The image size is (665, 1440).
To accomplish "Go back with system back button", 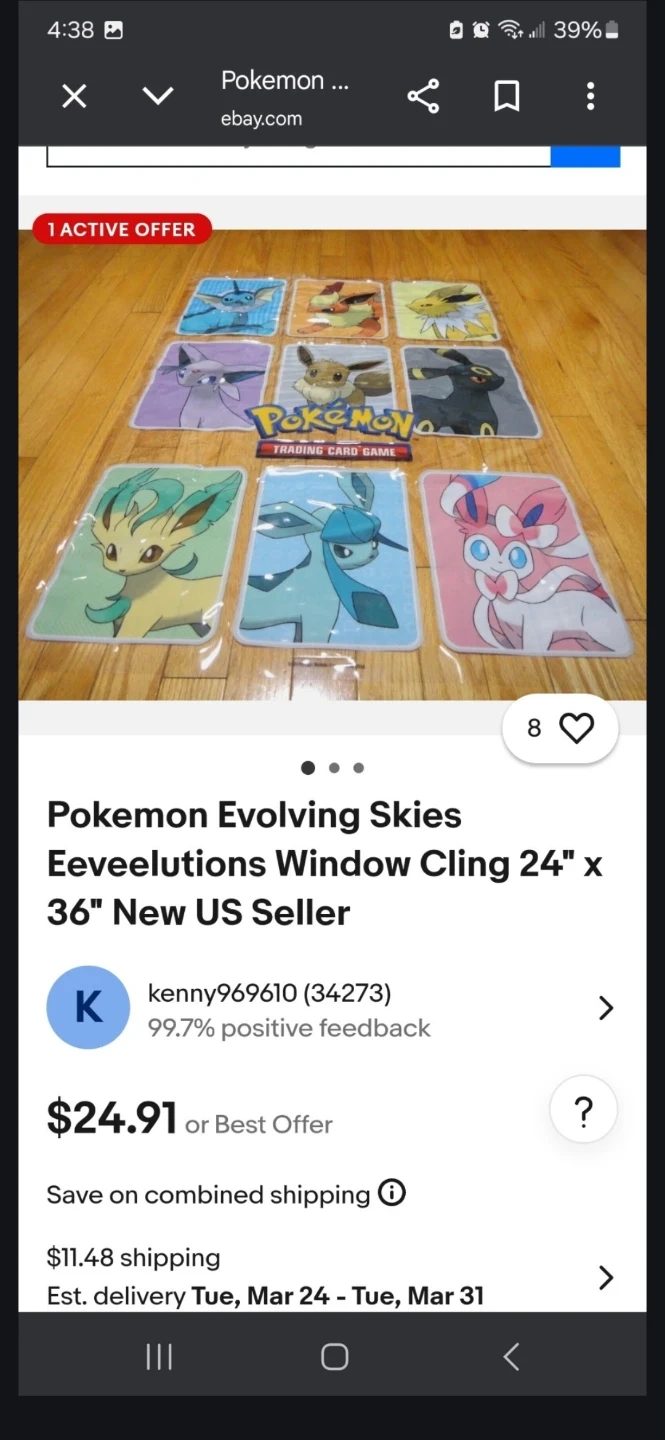I will click(511, 1357).
